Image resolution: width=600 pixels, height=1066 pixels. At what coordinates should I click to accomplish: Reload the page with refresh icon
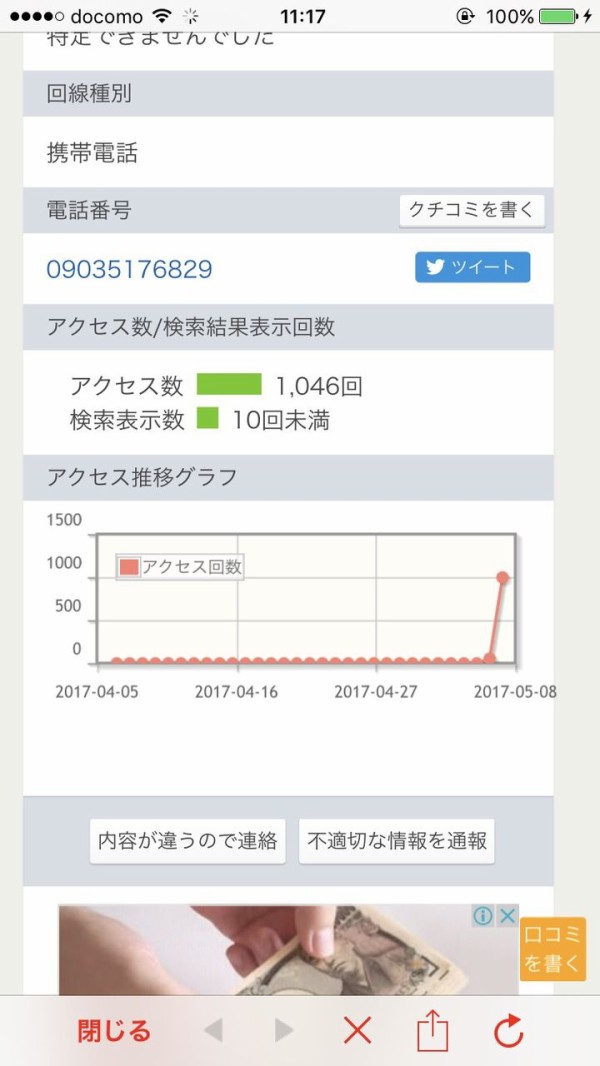pos(508,1030)
